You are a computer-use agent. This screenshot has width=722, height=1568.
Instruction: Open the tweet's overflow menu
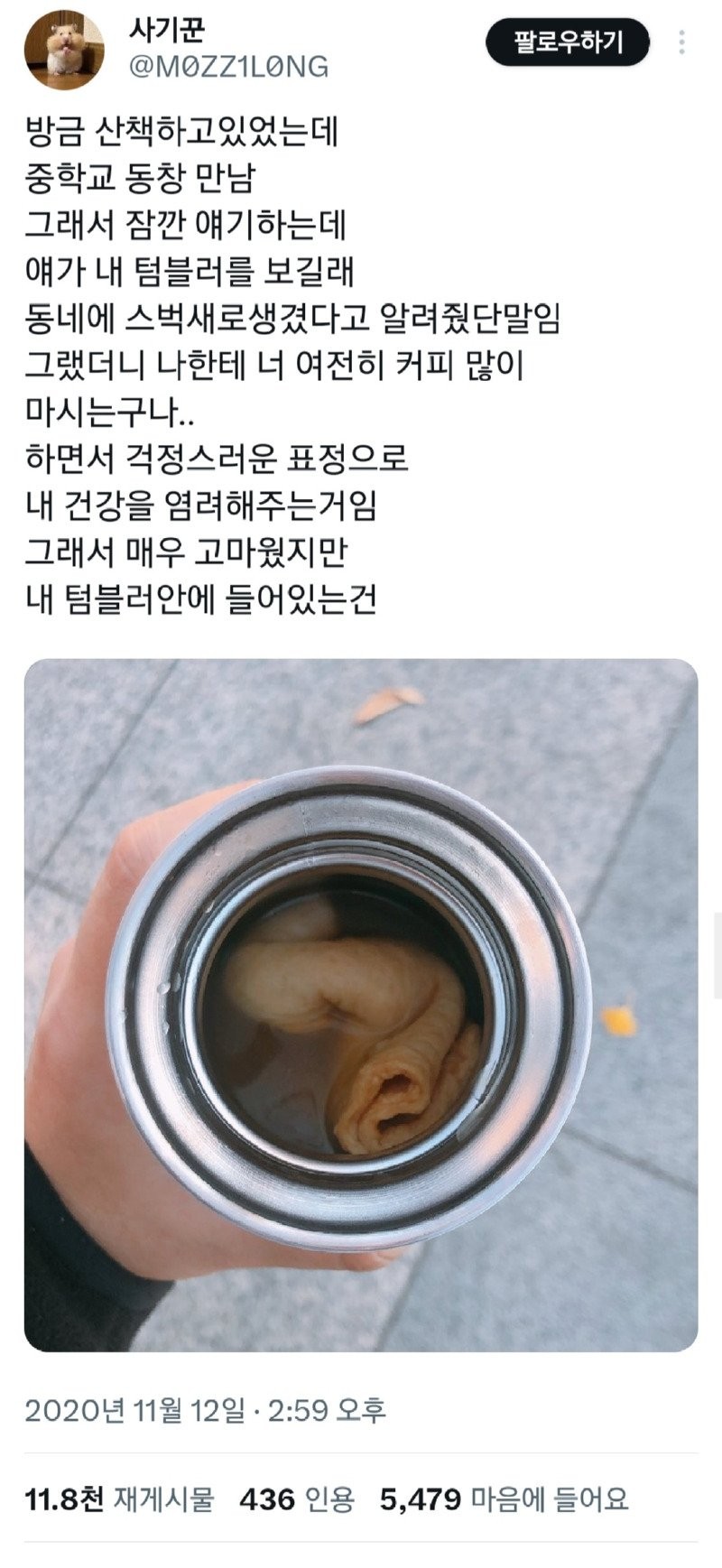682,42
